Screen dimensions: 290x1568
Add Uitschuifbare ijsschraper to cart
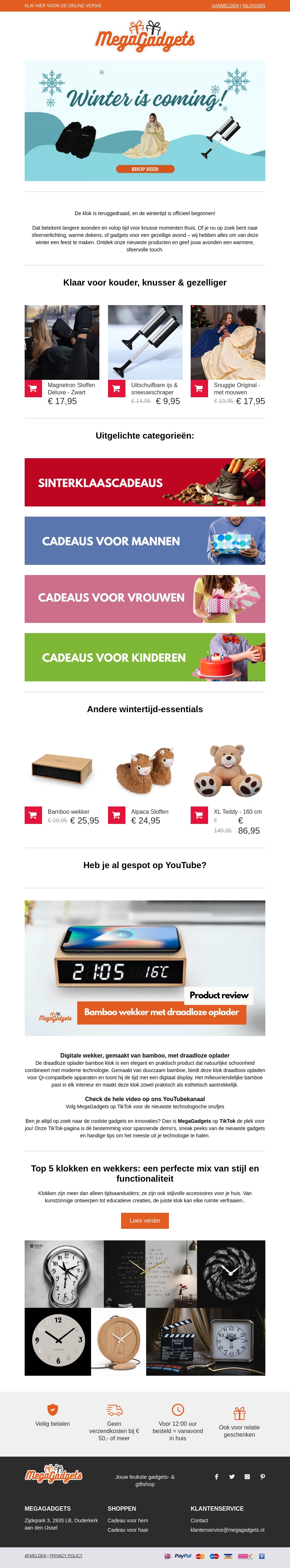[116, 388]
